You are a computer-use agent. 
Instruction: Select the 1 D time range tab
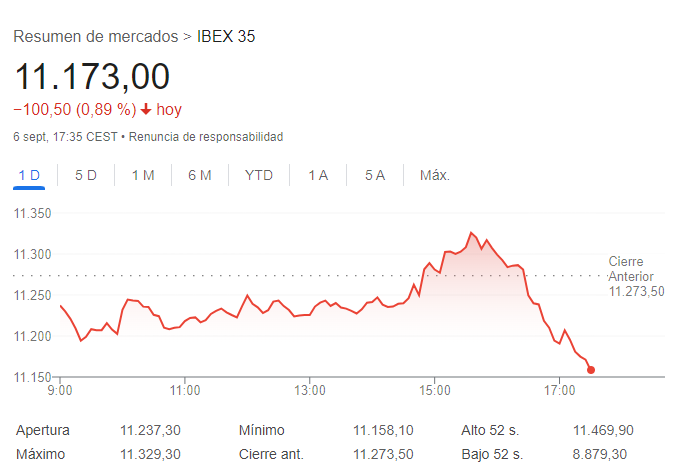29,175
